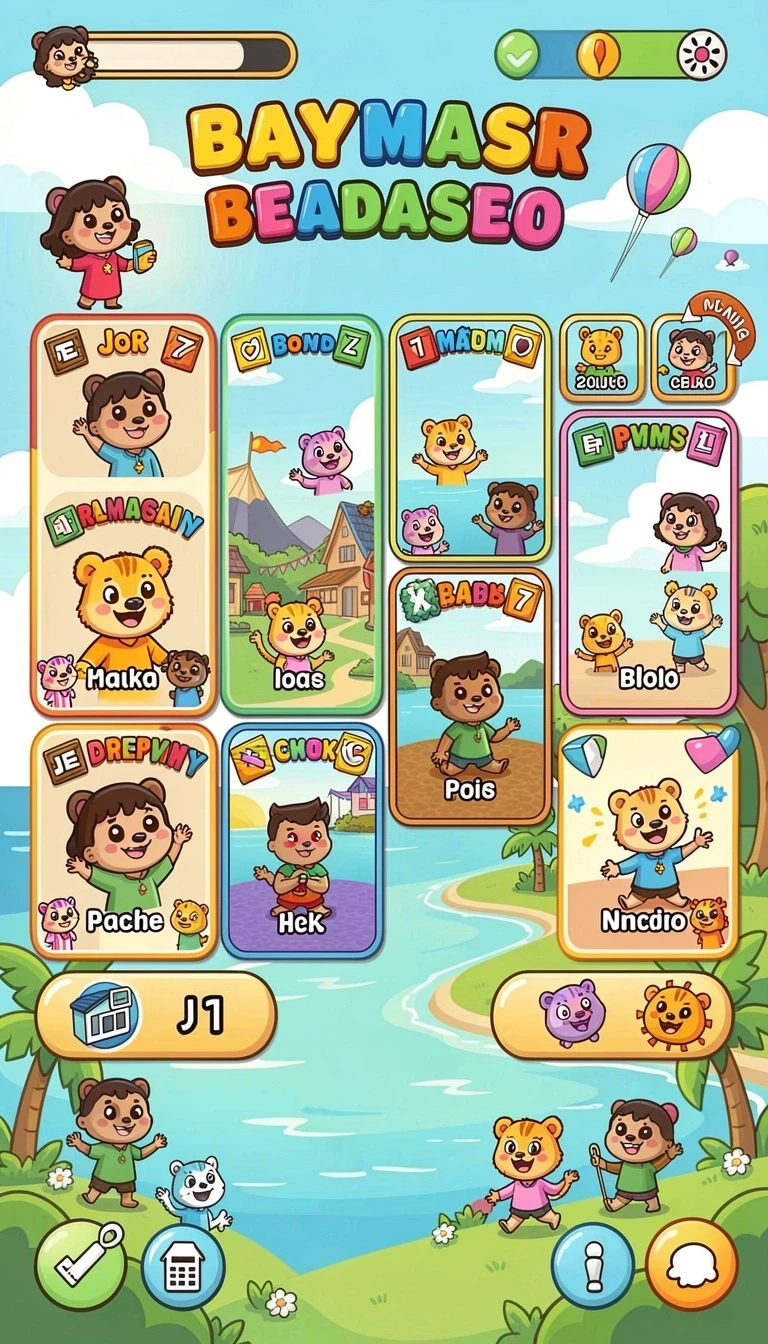Open the Maika character card
768x1344 pixels.
click(124, 516)
